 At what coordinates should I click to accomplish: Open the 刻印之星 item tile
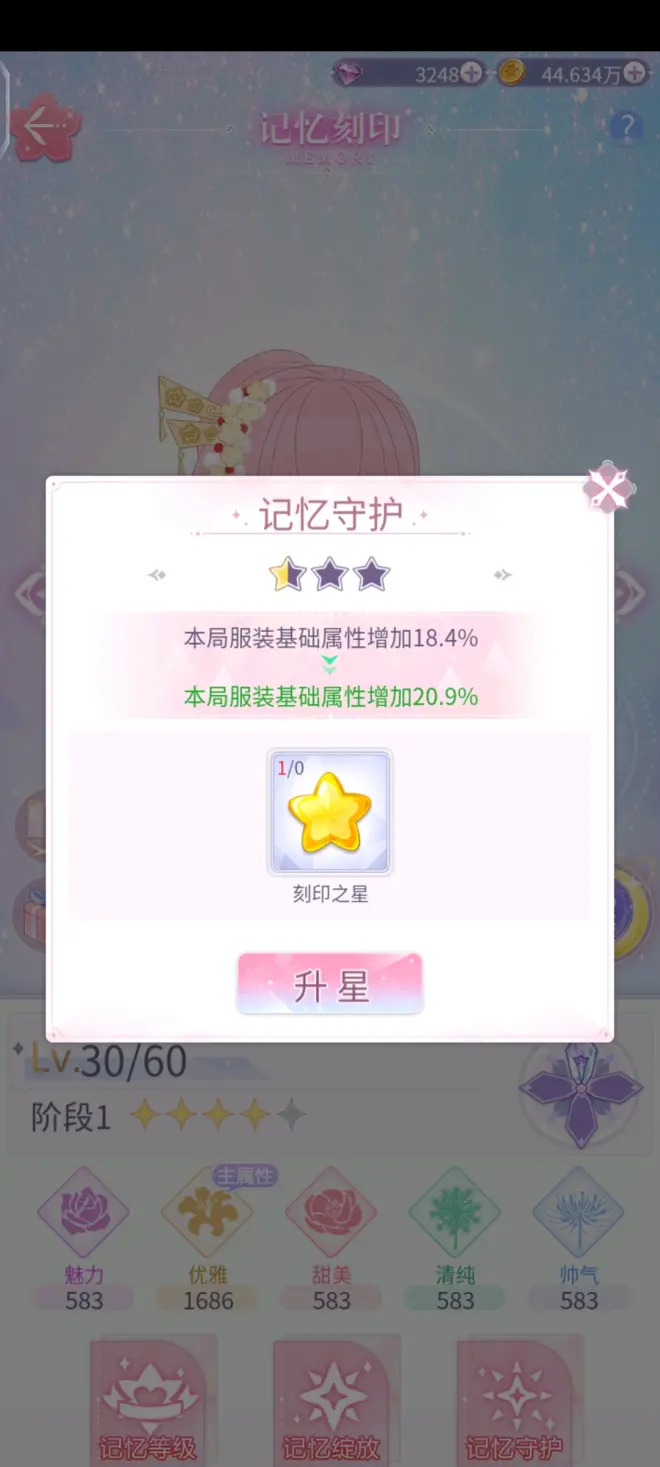pyautogui.click(x=330, y=811)
